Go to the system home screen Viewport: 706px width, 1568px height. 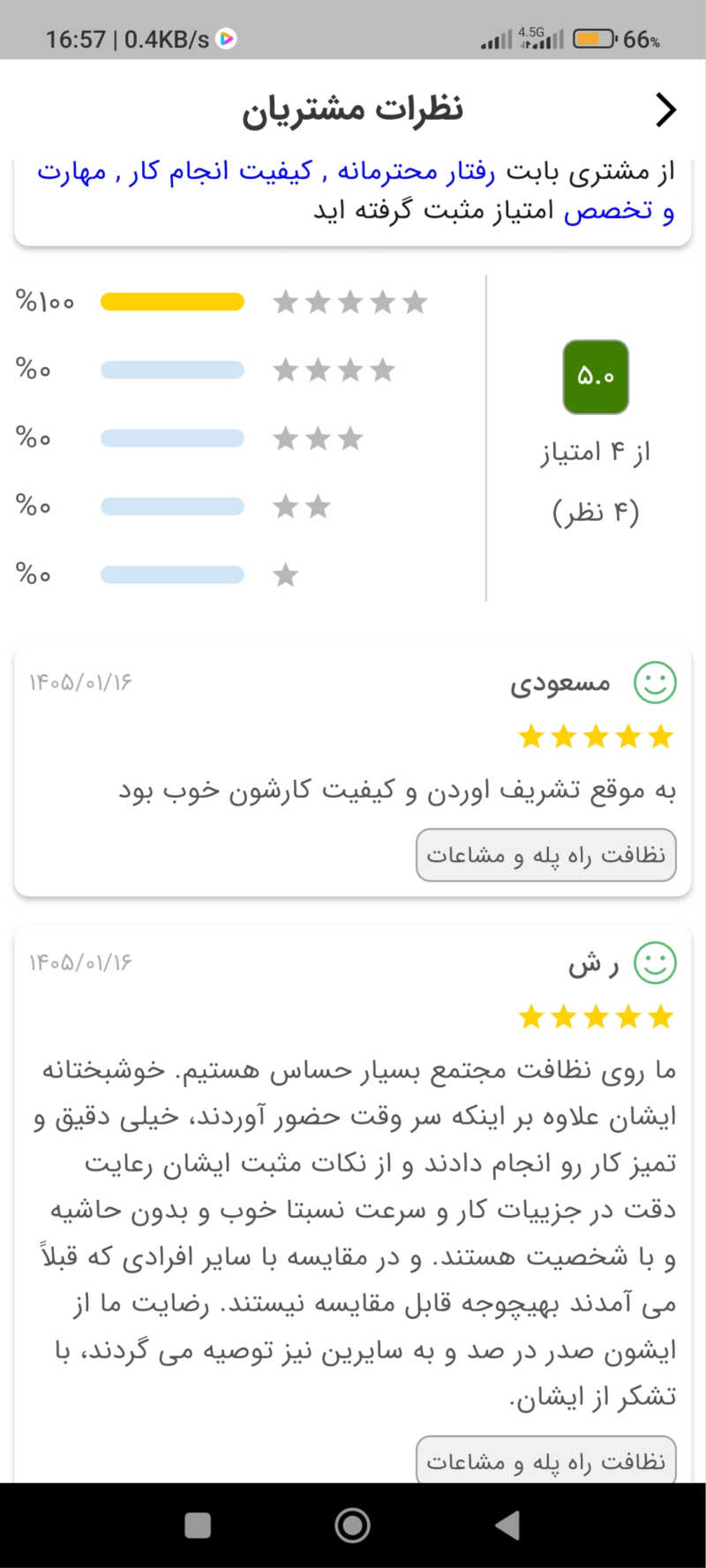pos(352,1525)
